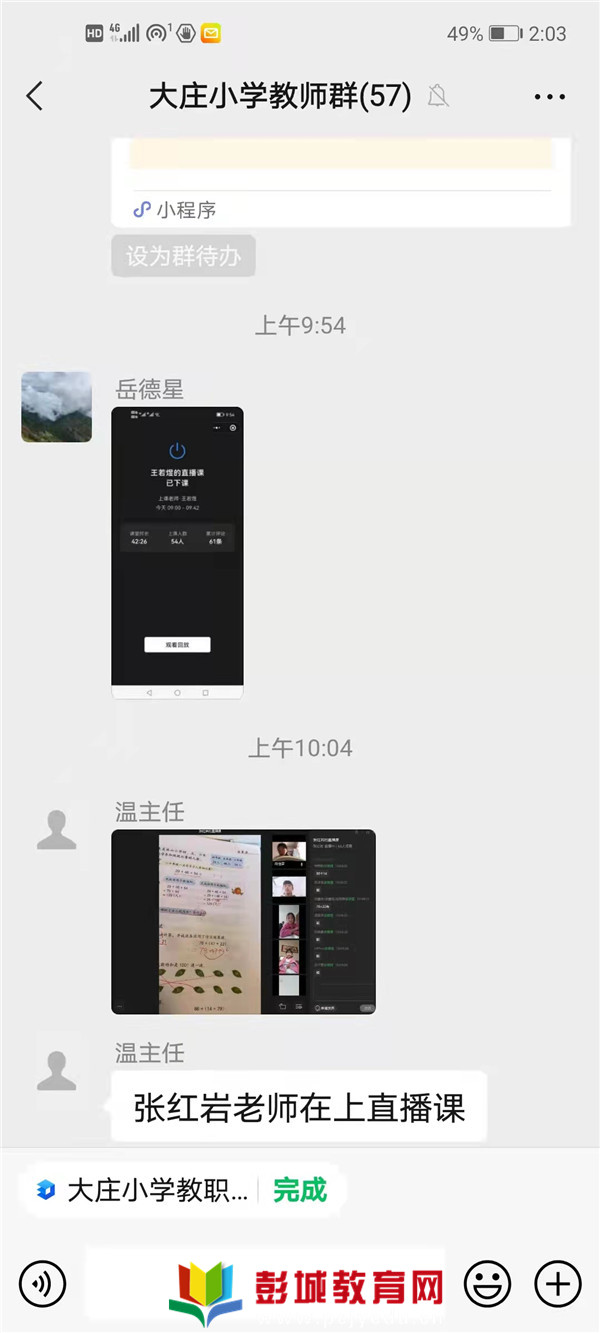600x1333 pixels.
Task: Open 岳德星's profile avatar
Action: pyautogui.click(x=57, y=407)
